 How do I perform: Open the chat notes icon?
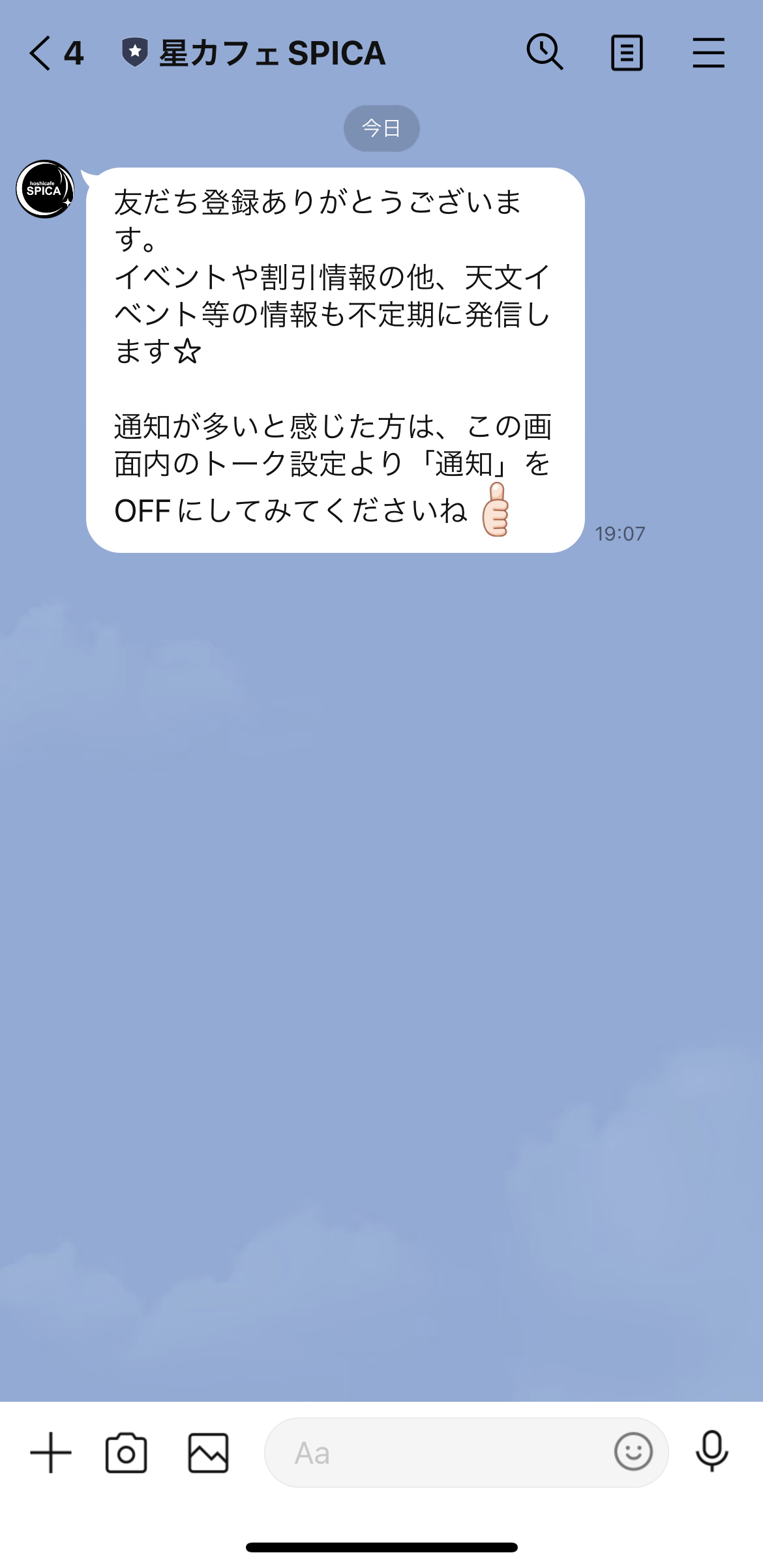tap(626, 53)
